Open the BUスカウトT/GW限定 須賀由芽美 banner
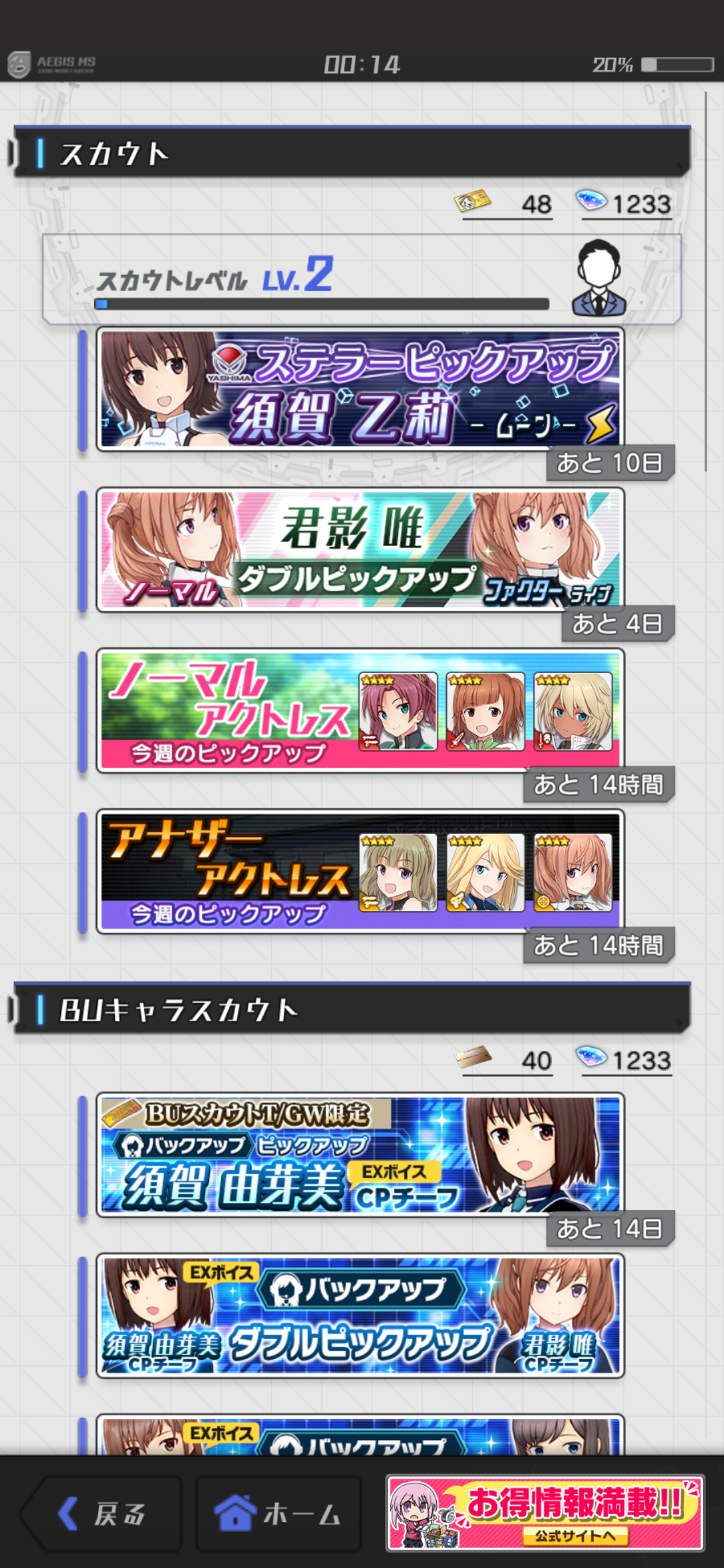724x1568 pixels. pyautogui.click(x=360, y=1154)
